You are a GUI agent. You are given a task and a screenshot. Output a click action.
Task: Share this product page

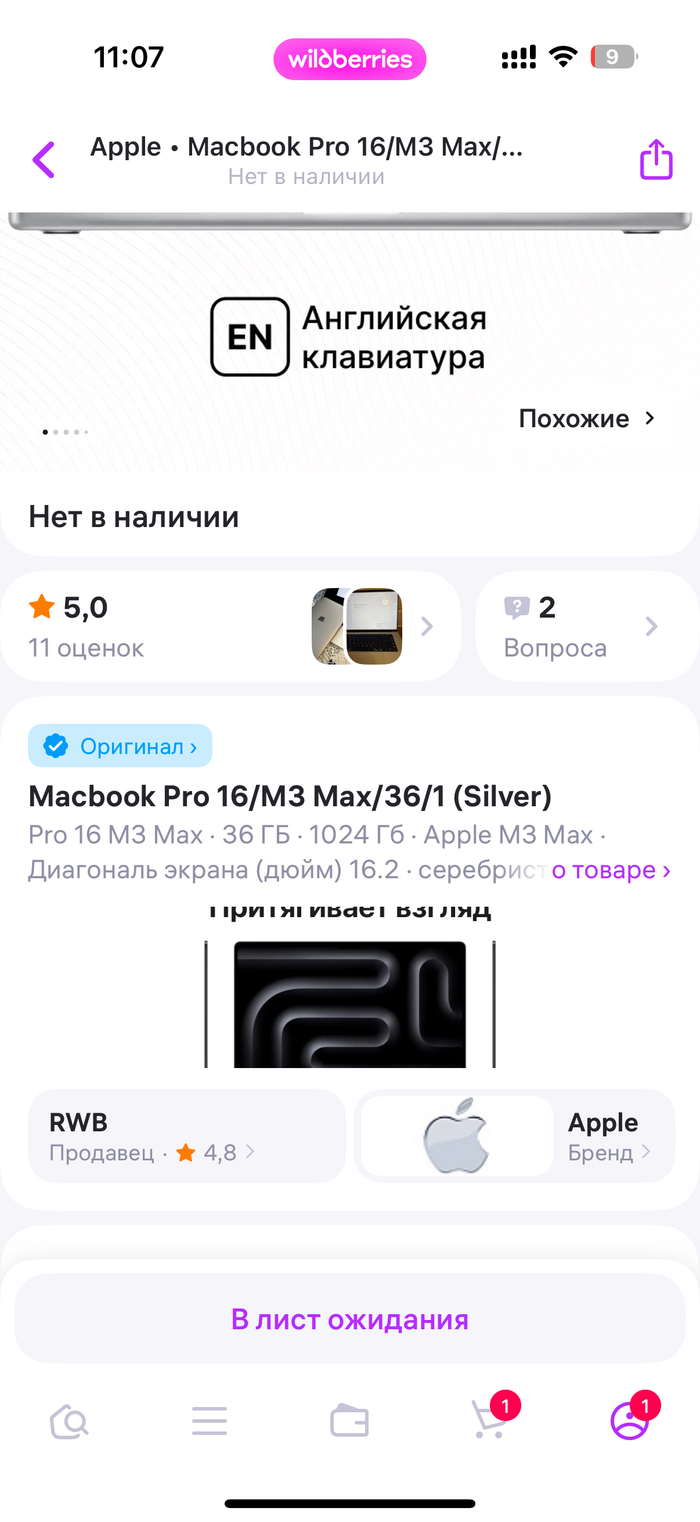[x=656, y=160]
